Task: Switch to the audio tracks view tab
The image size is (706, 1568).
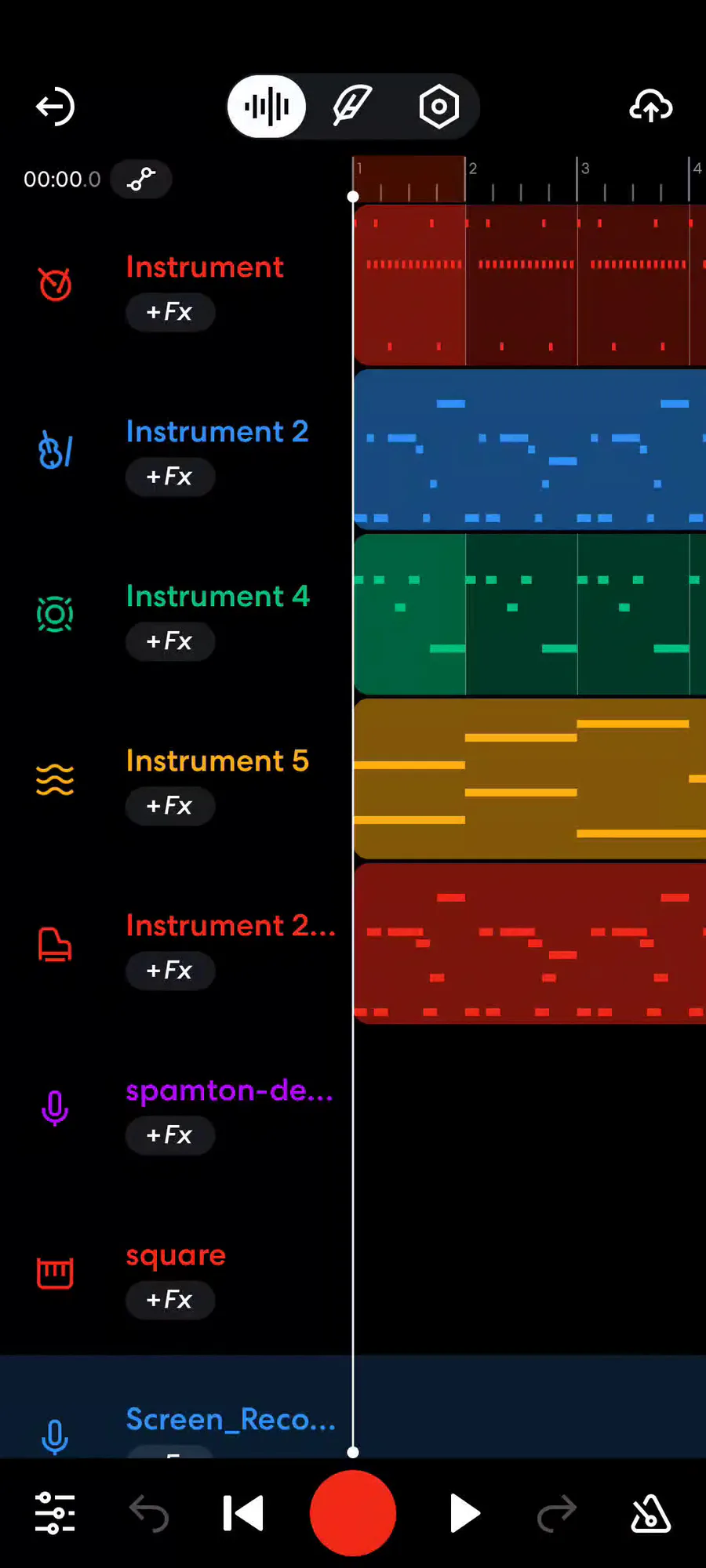Action: click(x=267, y=107)
